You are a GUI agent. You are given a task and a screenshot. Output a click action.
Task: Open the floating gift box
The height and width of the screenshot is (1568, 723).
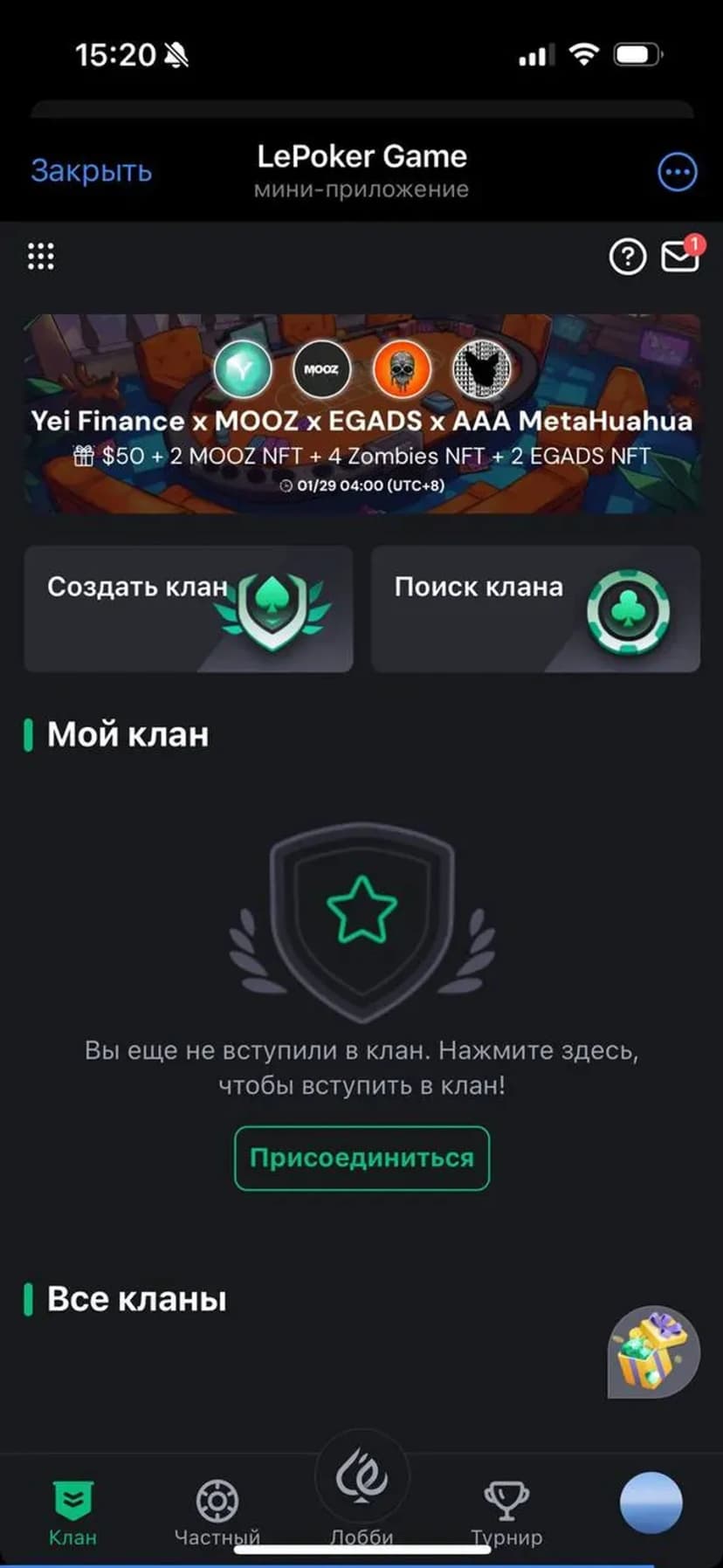[653, 1351]
